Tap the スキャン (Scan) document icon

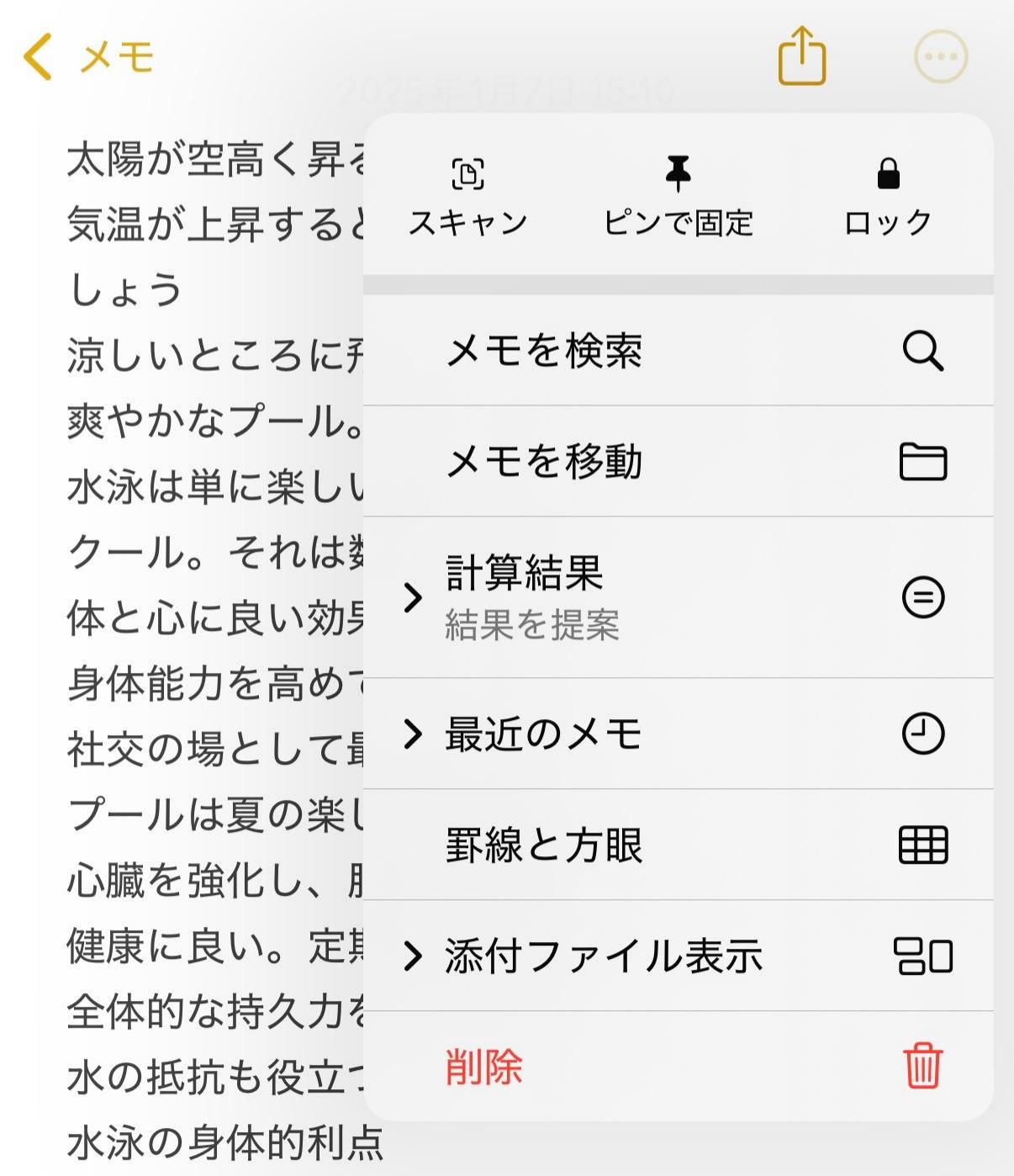click(467, 174)
